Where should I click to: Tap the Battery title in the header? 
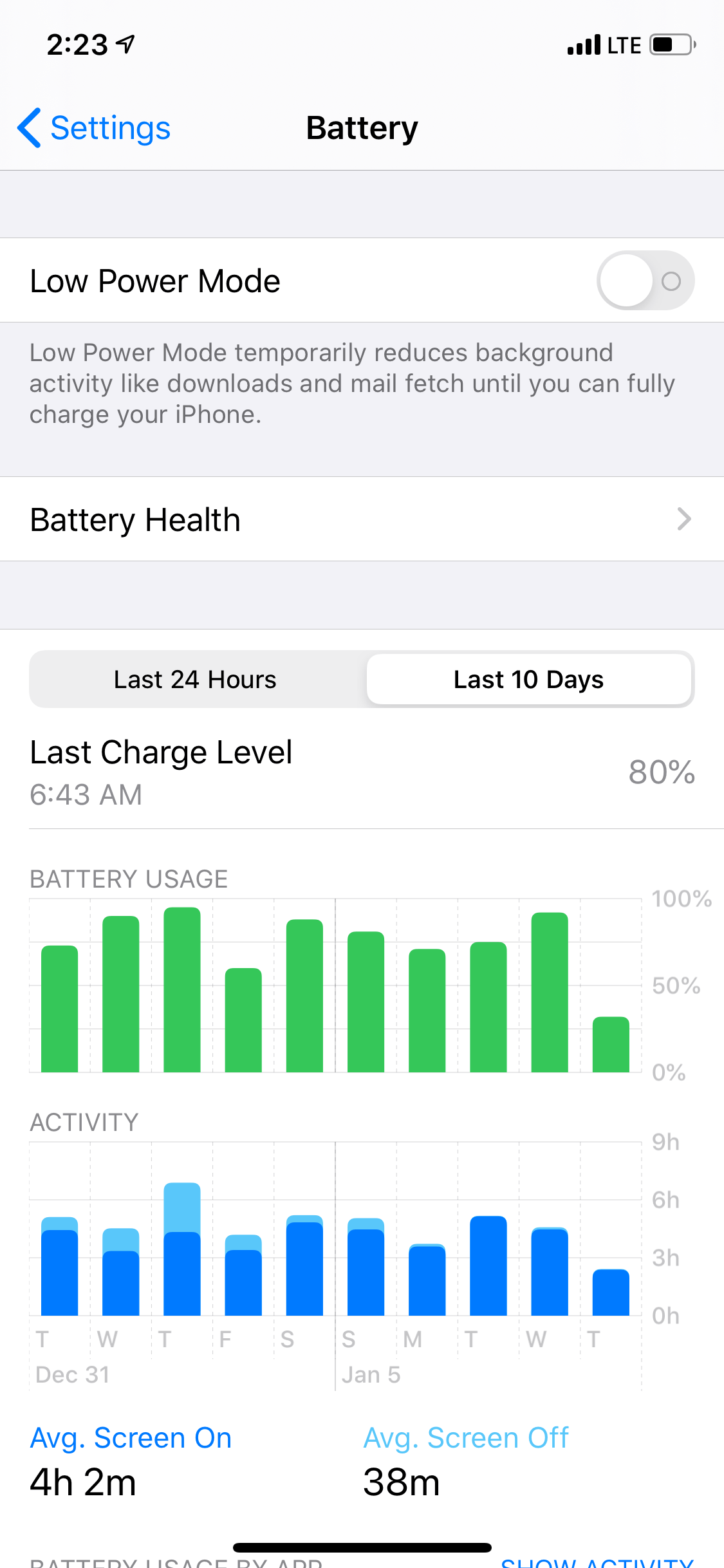[x=362, y=127]
